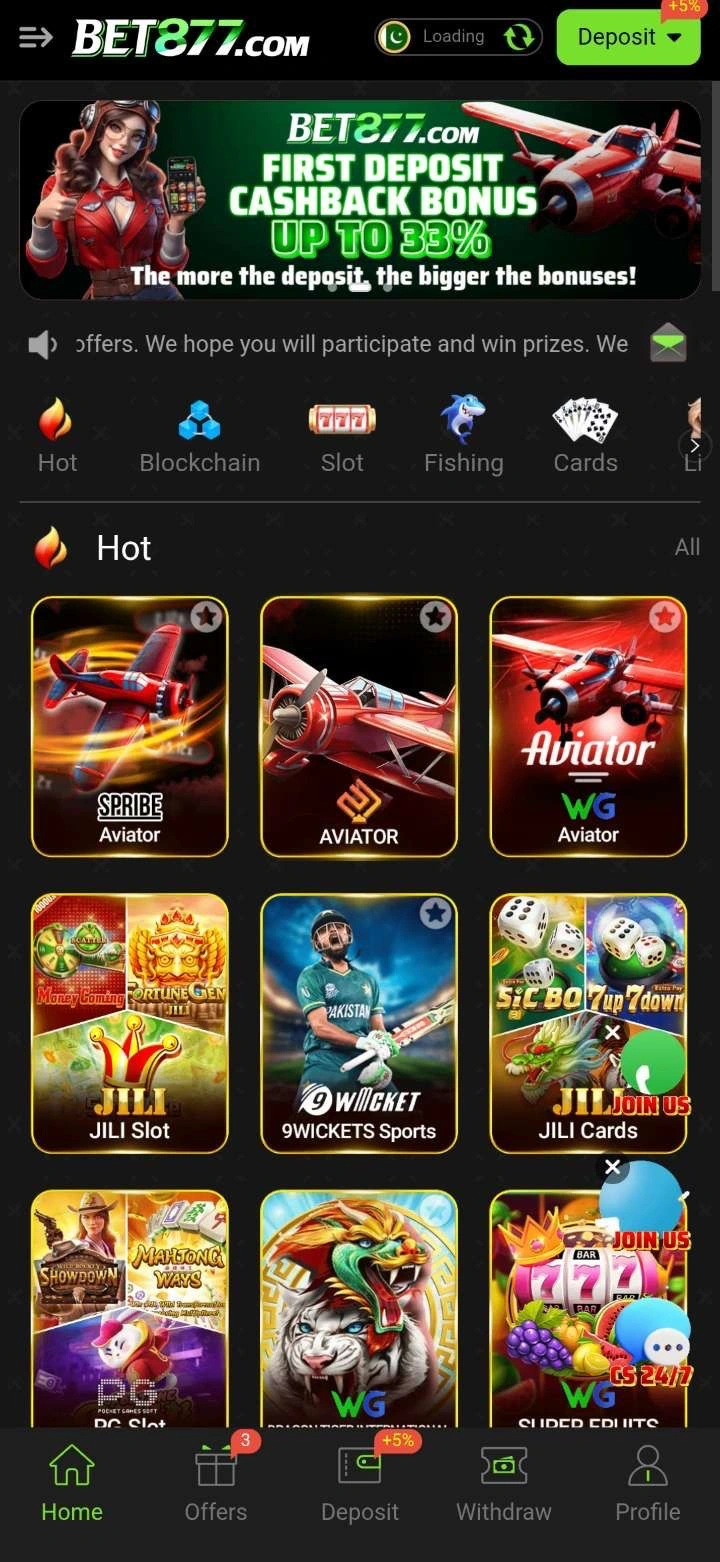Favorite the WG Aviator game with the star
This screenshot has height=1562, width=720.
(x=665, y=617)
